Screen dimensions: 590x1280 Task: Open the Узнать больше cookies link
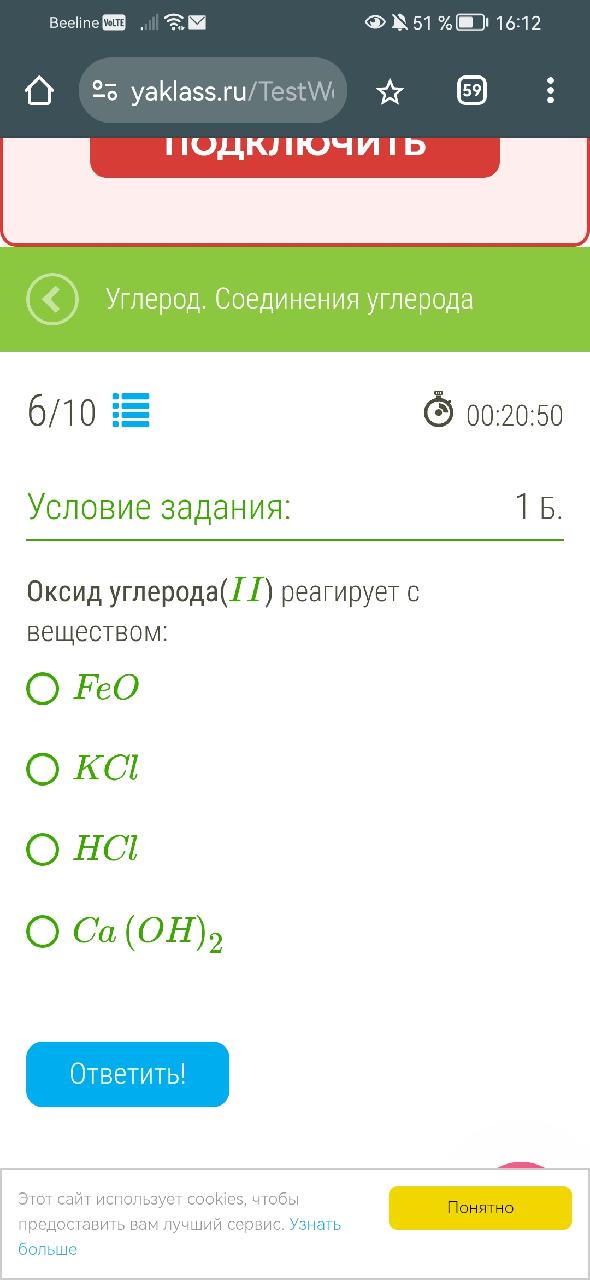[180, 1237]
